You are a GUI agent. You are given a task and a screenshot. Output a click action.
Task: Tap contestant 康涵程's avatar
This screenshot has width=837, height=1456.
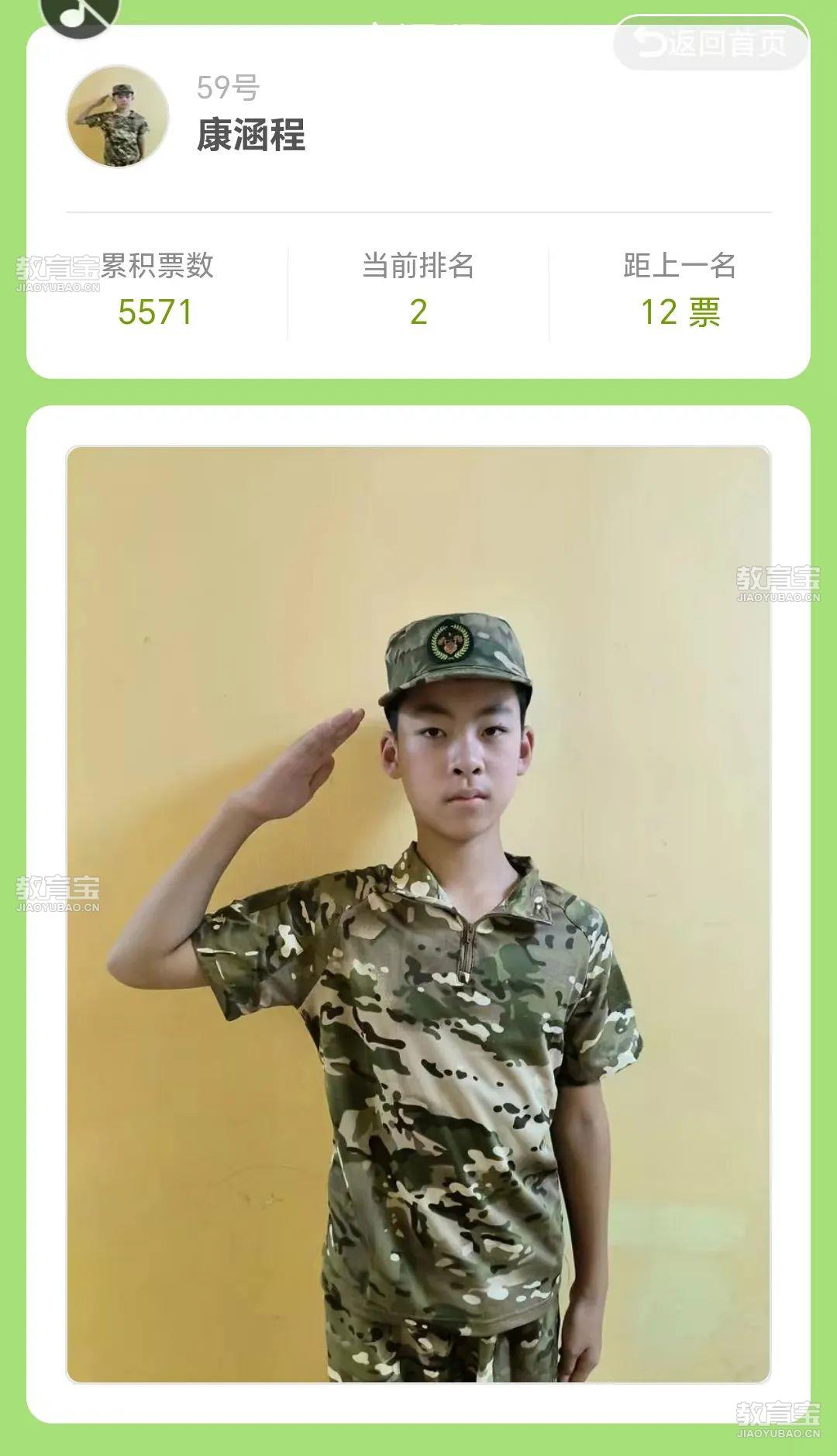[118, 116]
